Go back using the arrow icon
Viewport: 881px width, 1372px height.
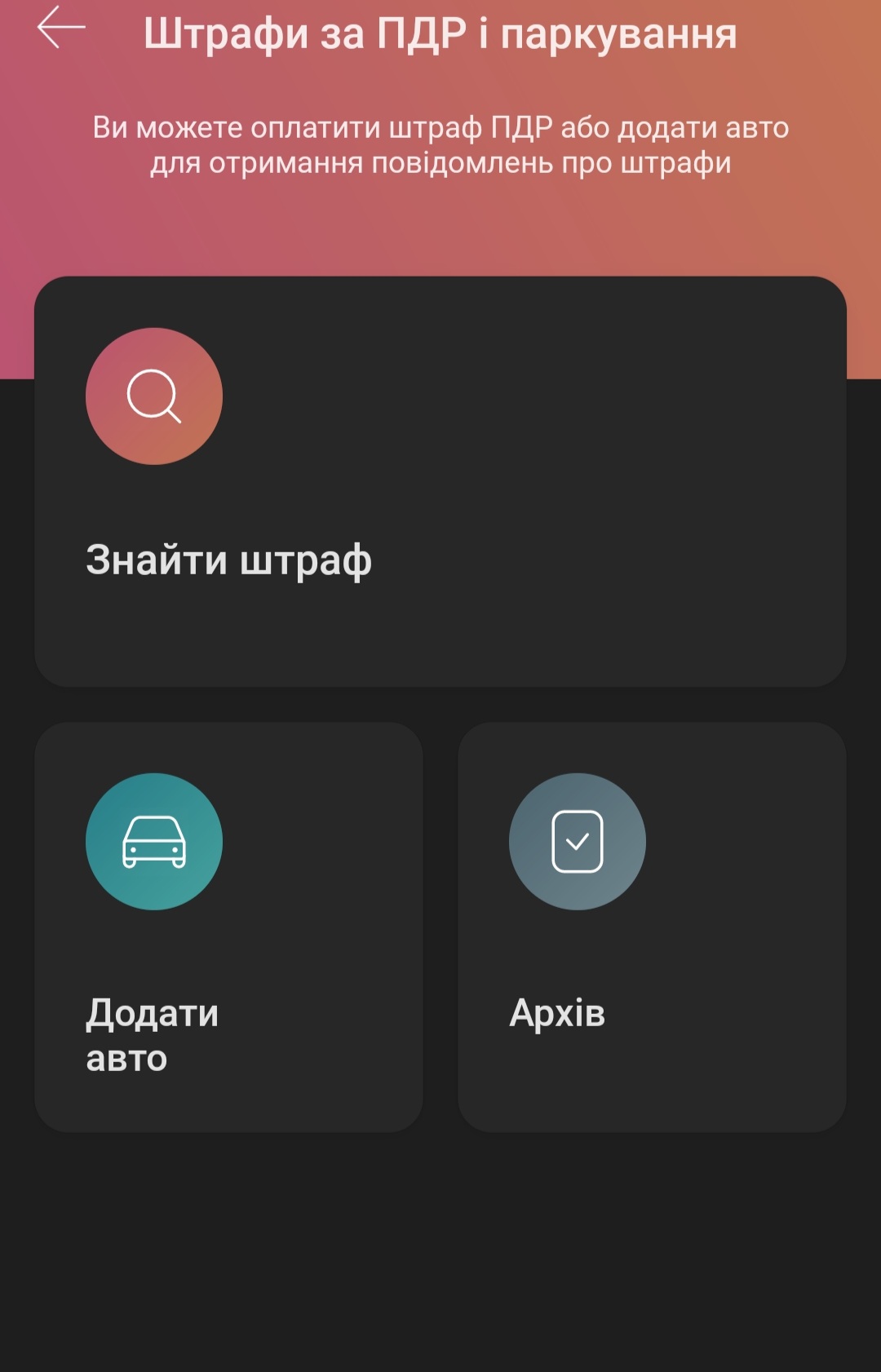click(61, 28)
